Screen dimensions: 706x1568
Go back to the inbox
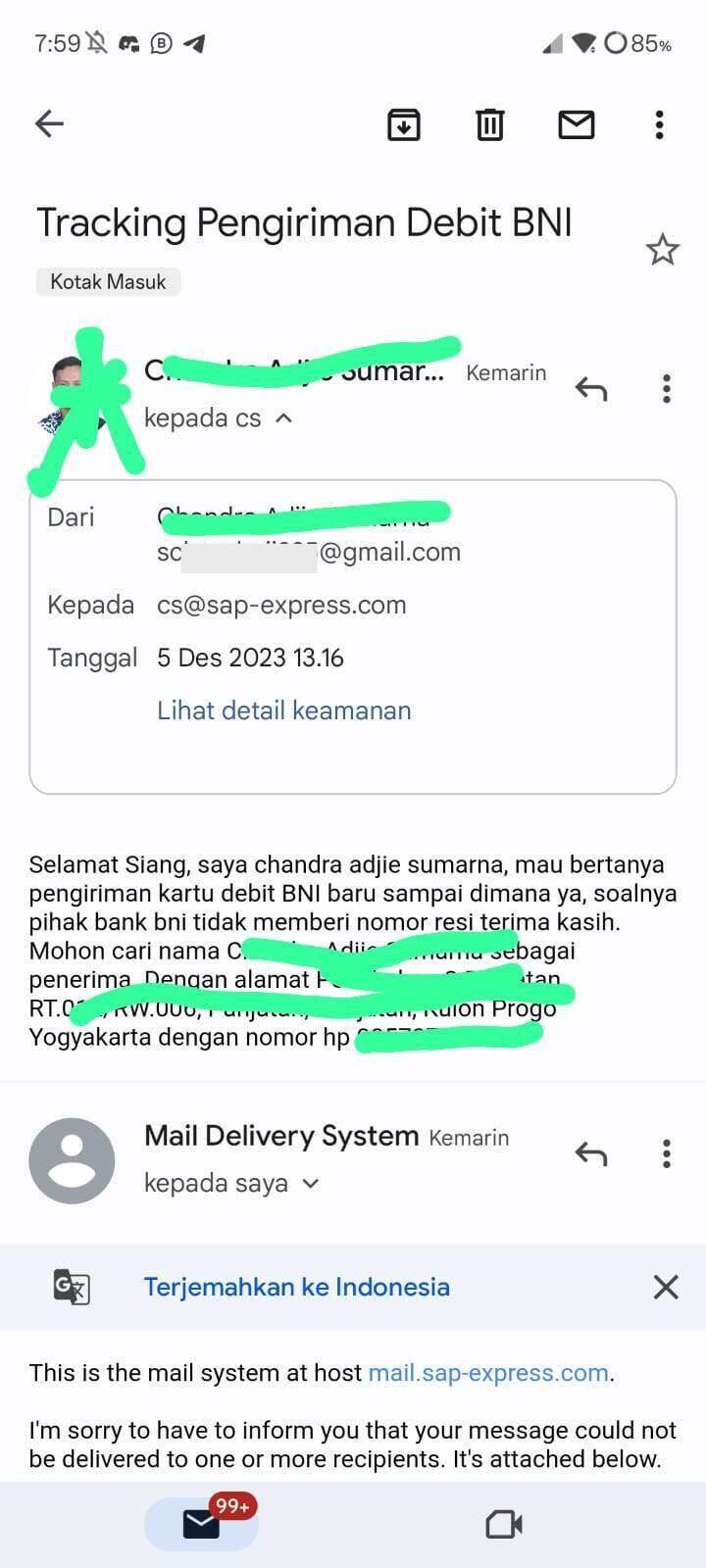[49, 123]
